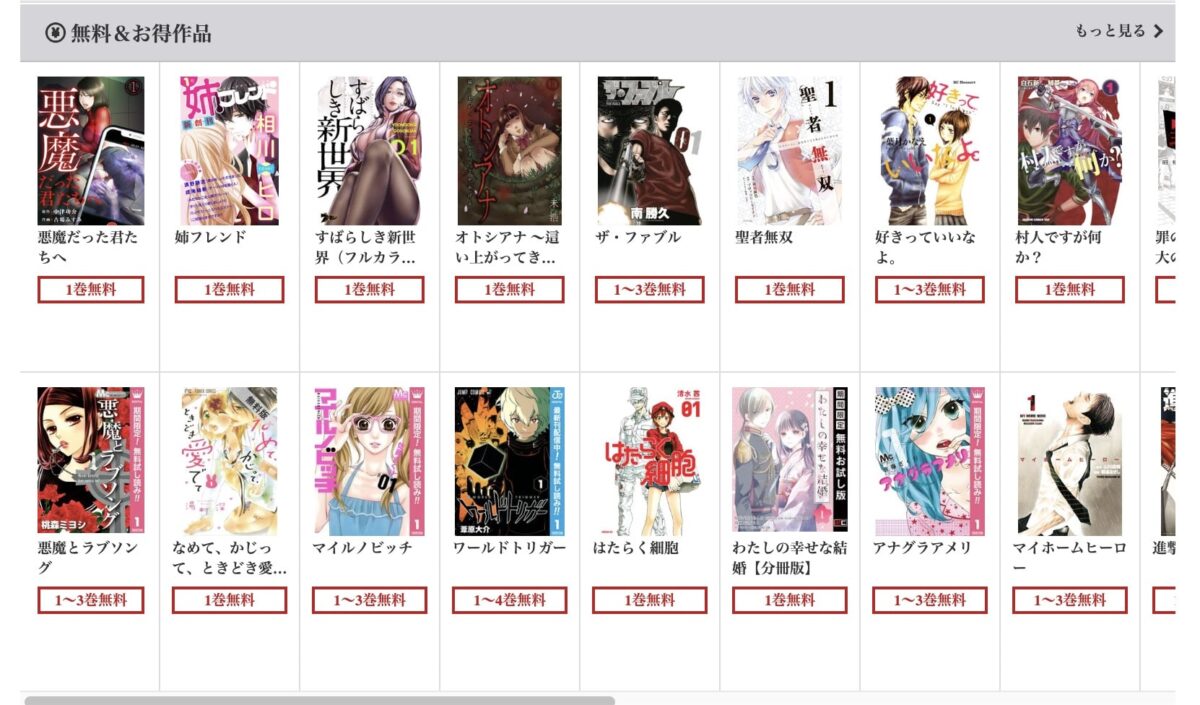1200x705 pixels.
Task: Open the ワールドトリガー manga cover
Action: 509,461
